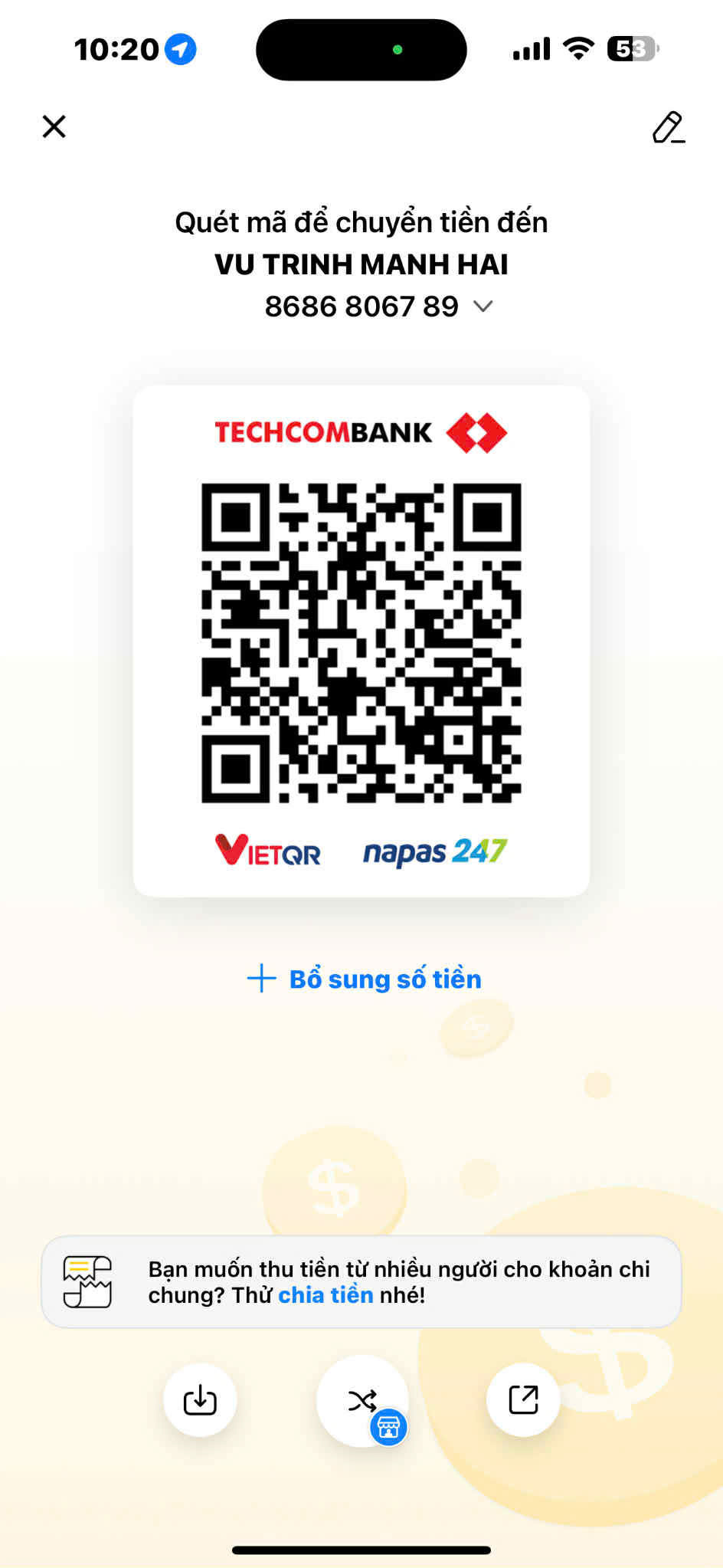Image resolution: width=723 pixels, height=1568 pixels.
Task: Close the QR code screen
Action: tap(54, 126)
